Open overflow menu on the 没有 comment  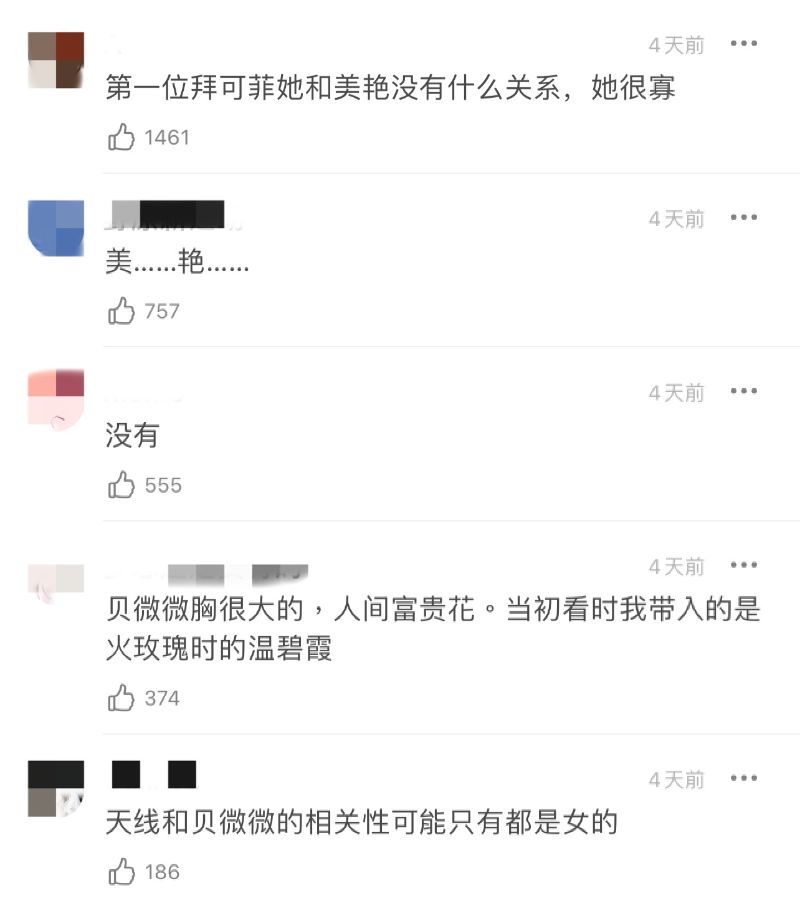pyautogui.click(x=743, y=392)
